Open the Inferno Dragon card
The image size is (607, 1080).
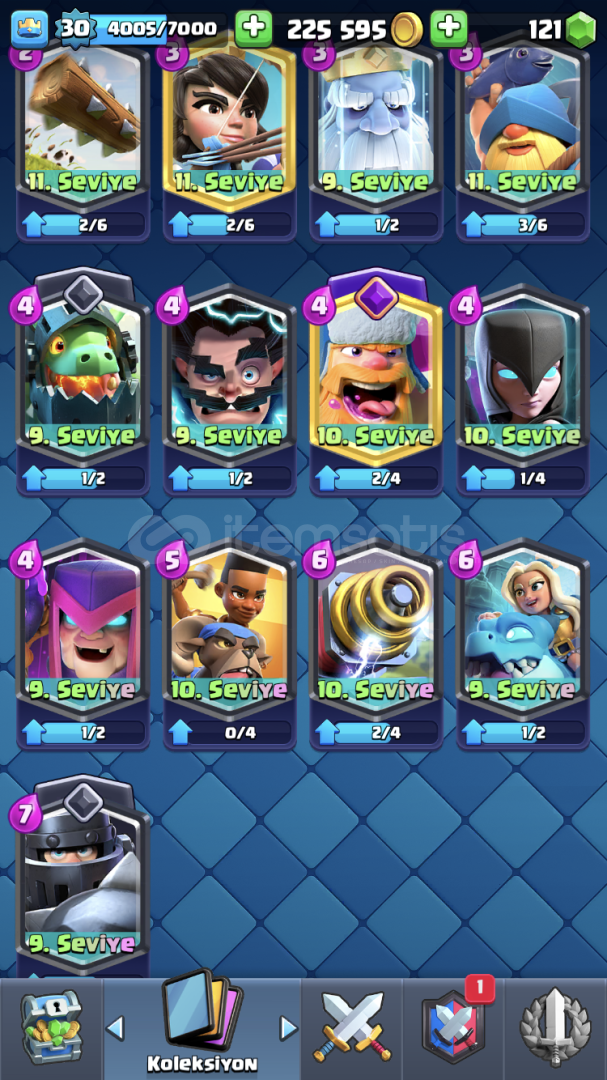(x=83, y=383)
